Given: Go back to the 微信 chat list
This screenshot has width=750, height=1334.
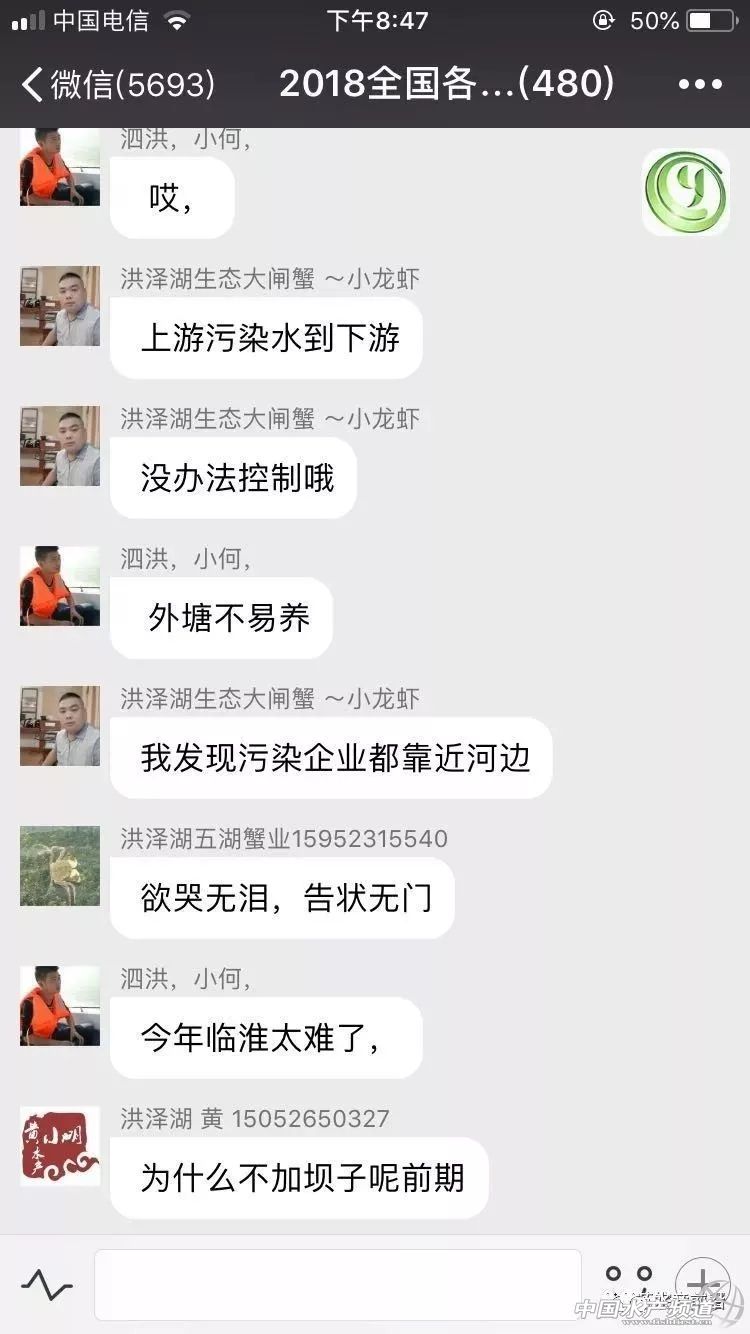Looking at the screenshot, I should click(118, 85).
